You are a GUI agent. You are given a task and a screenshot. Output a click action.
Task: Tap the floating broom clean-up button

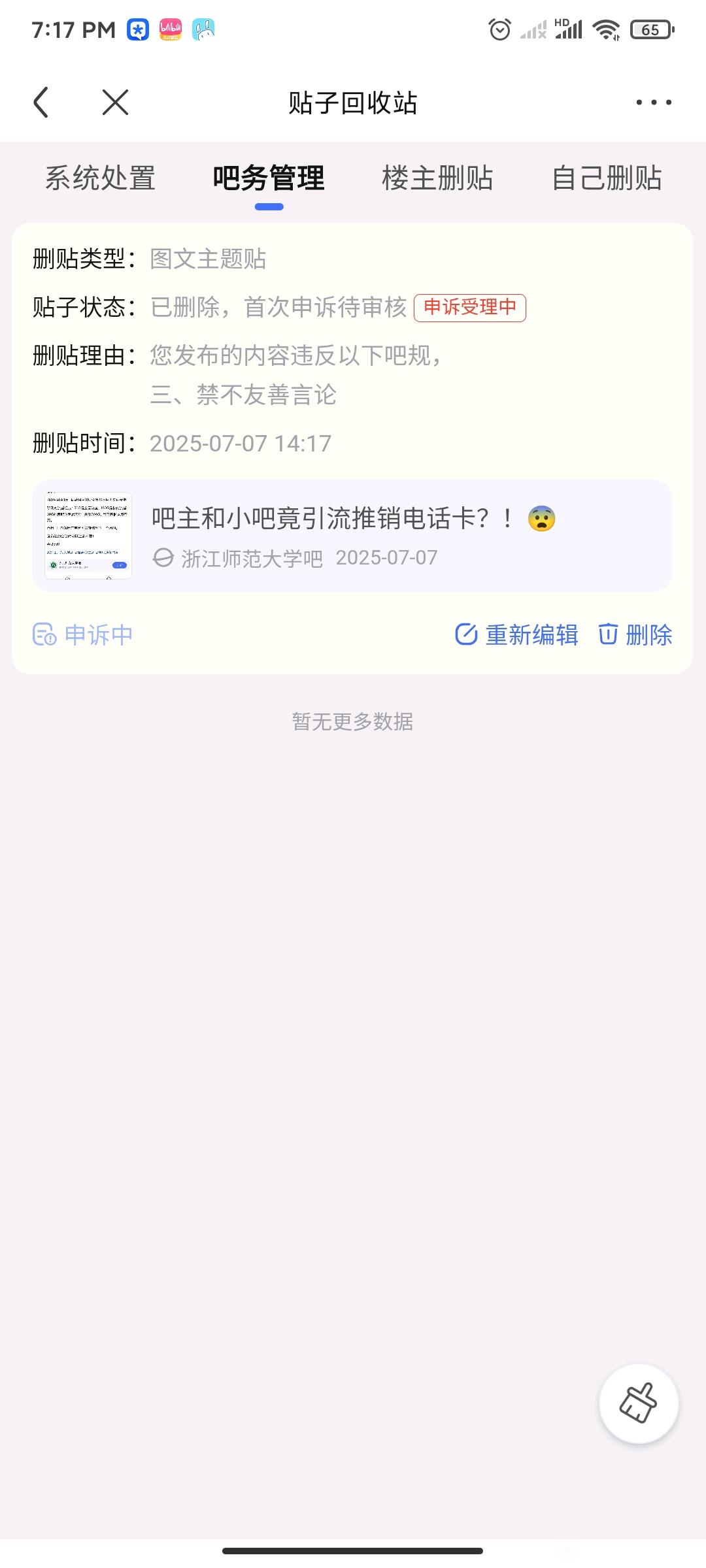click(639, 1403)
